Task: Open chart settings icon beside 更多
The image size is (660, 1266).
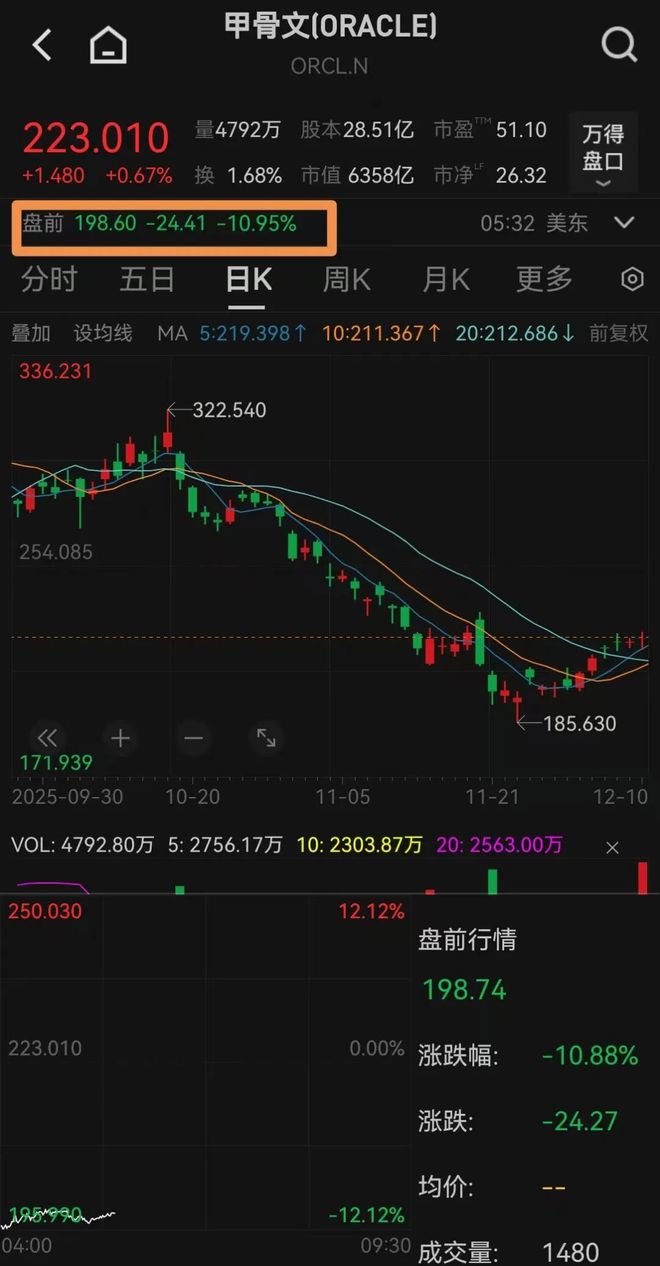Action: [632, 279]
